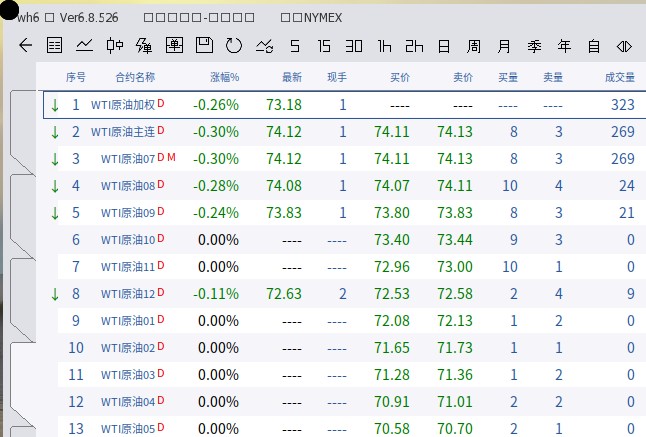
Task: Open the quote list view icon
Action: tap(55, 45)
